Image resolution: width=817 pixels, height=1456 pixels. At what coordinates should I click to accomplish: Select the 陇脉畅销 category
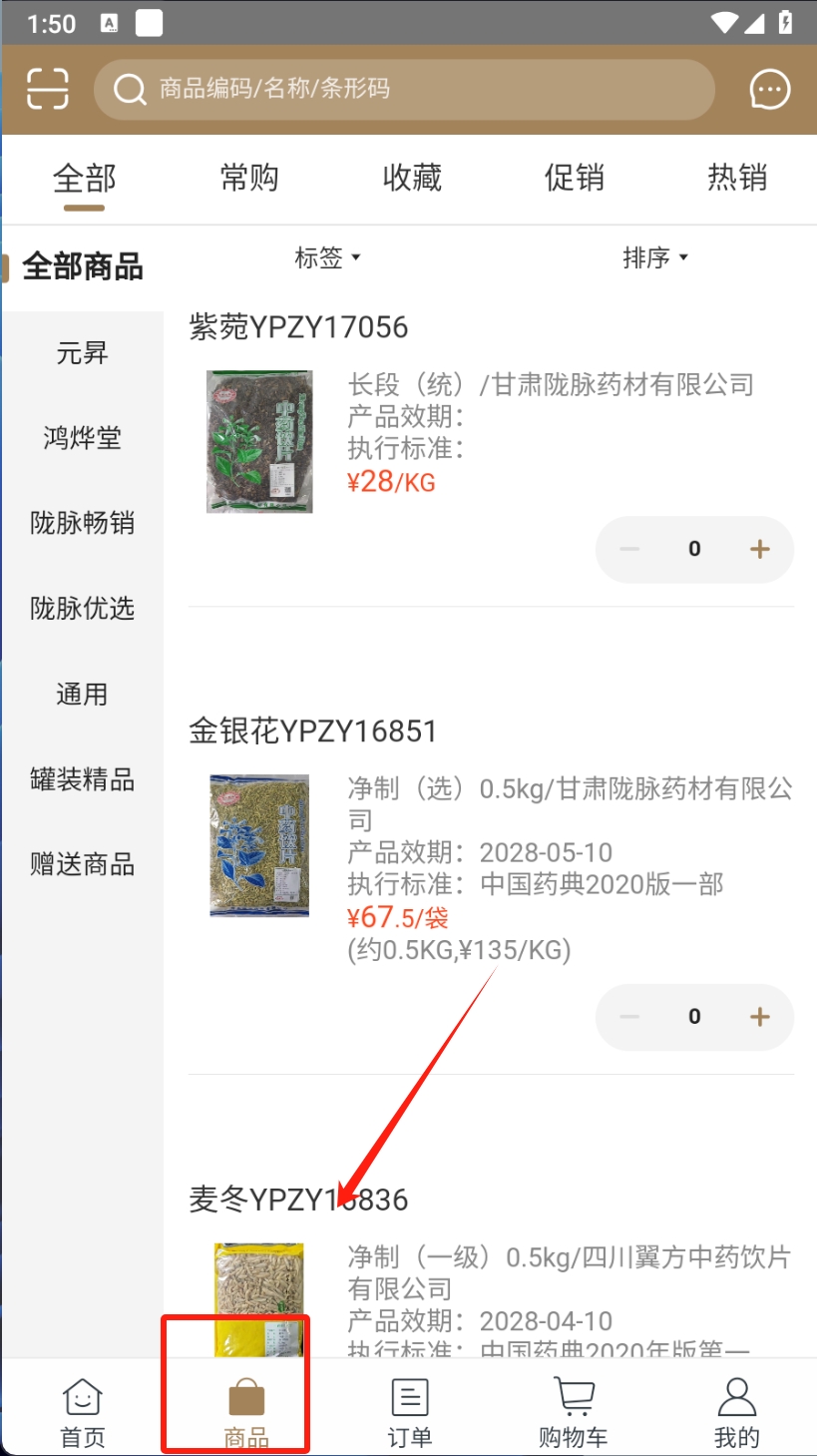click(x=82, y=523)
